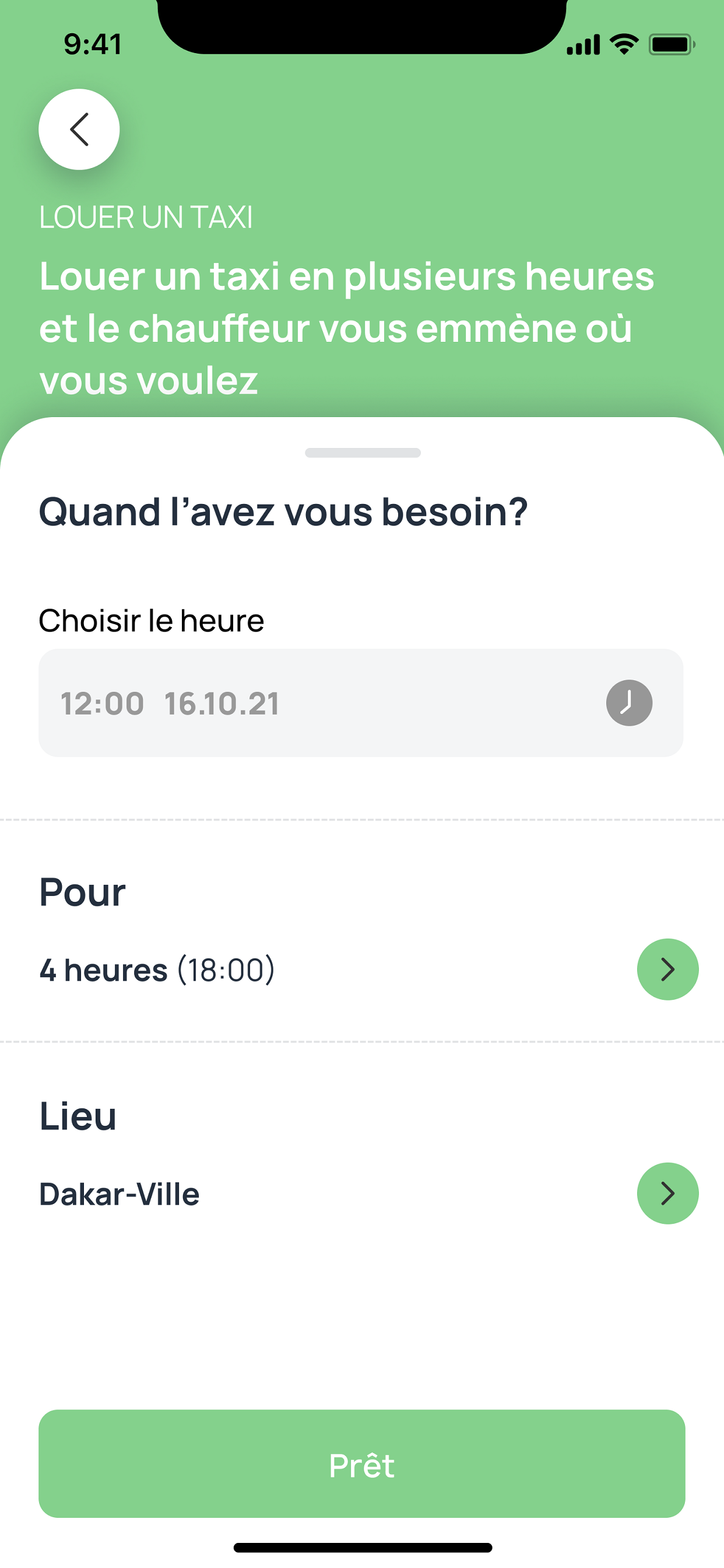The image size is (724, 1568).
Task: Open duration options next to 4 heures
Action: pos(667,969)
